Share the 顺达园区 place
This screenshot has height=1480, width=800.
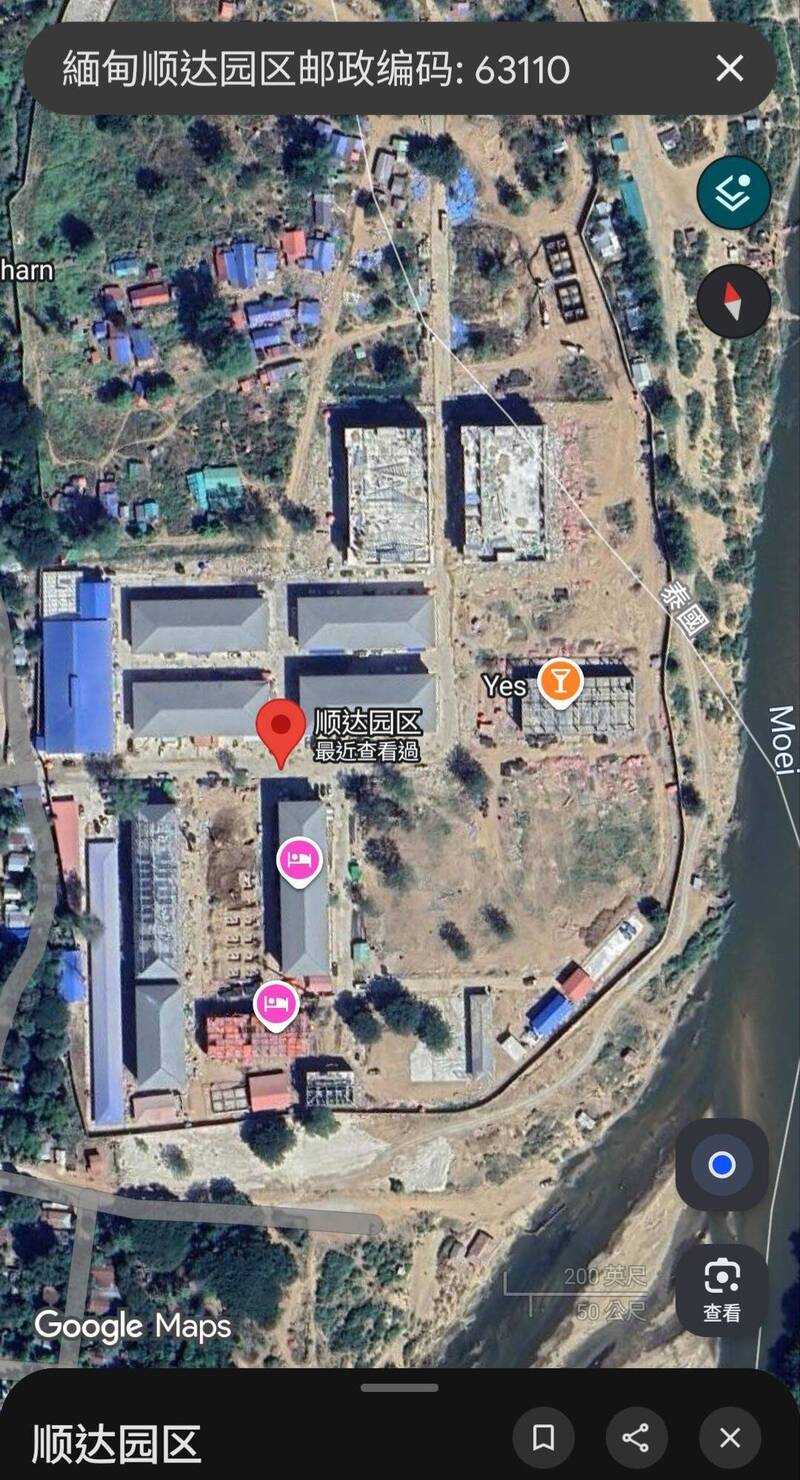point(635,1438)
